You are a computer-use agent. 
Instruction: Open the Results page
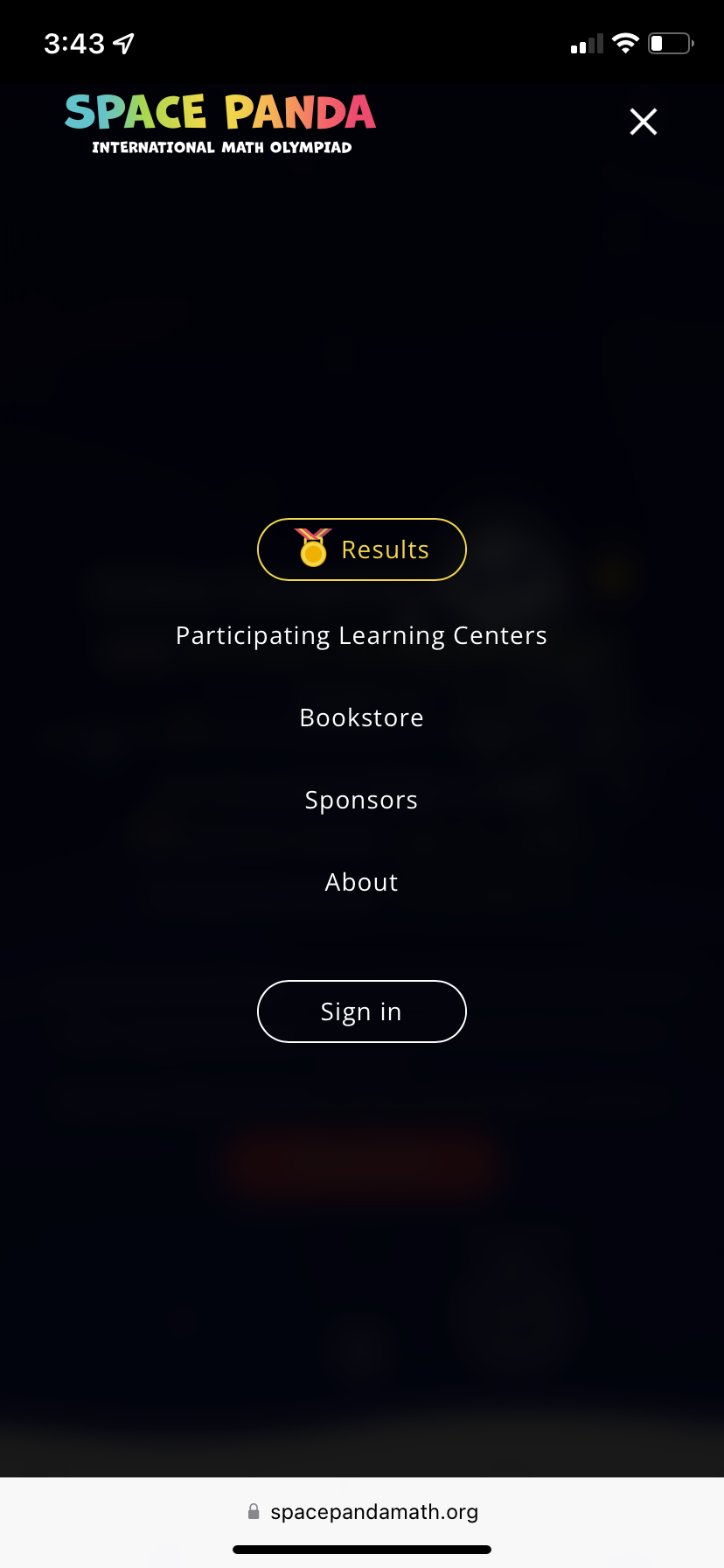click(362, 549)
